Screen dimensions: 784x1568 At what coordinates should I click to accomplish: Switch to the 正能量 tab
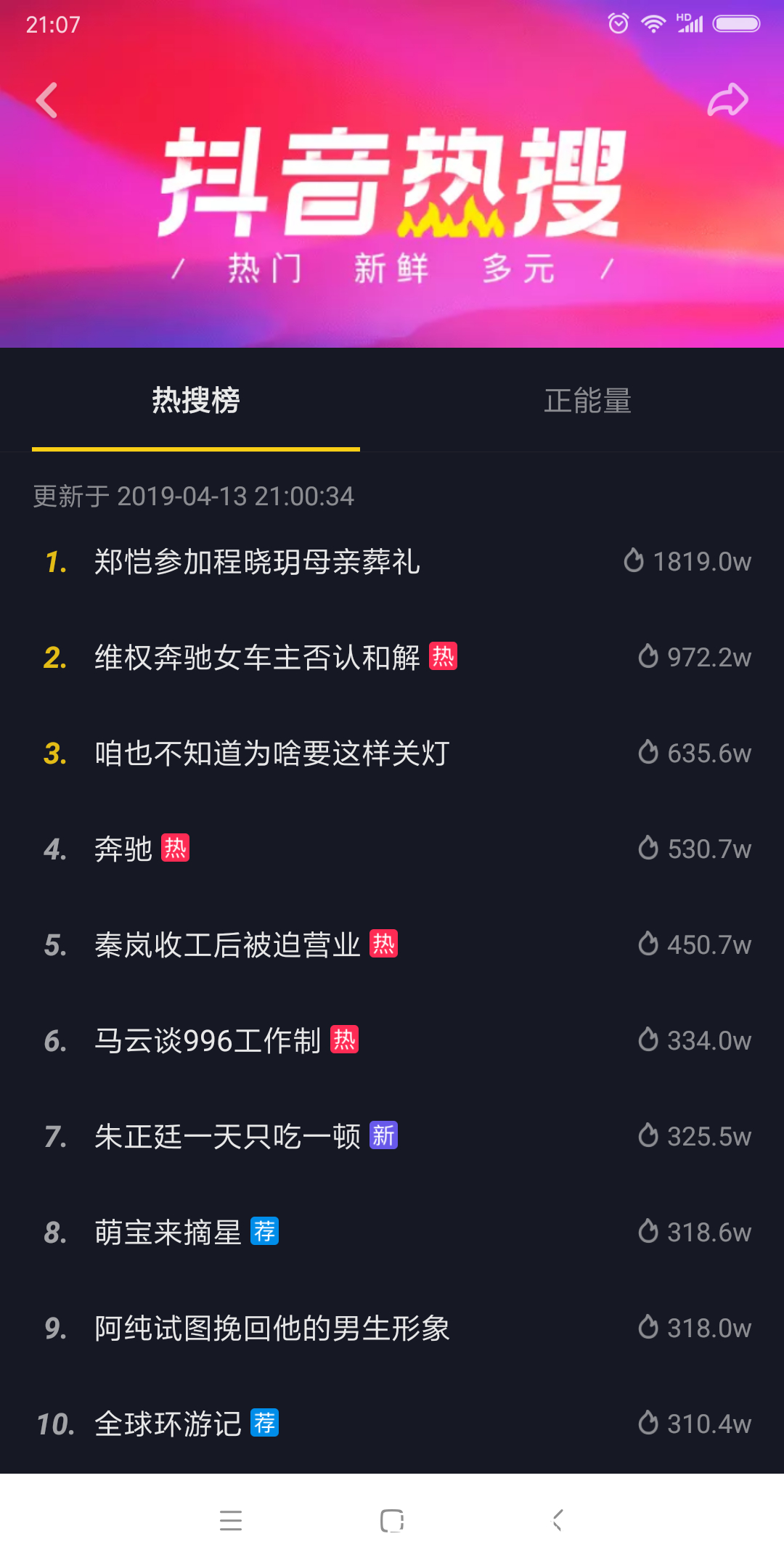(x=588, y=401)
